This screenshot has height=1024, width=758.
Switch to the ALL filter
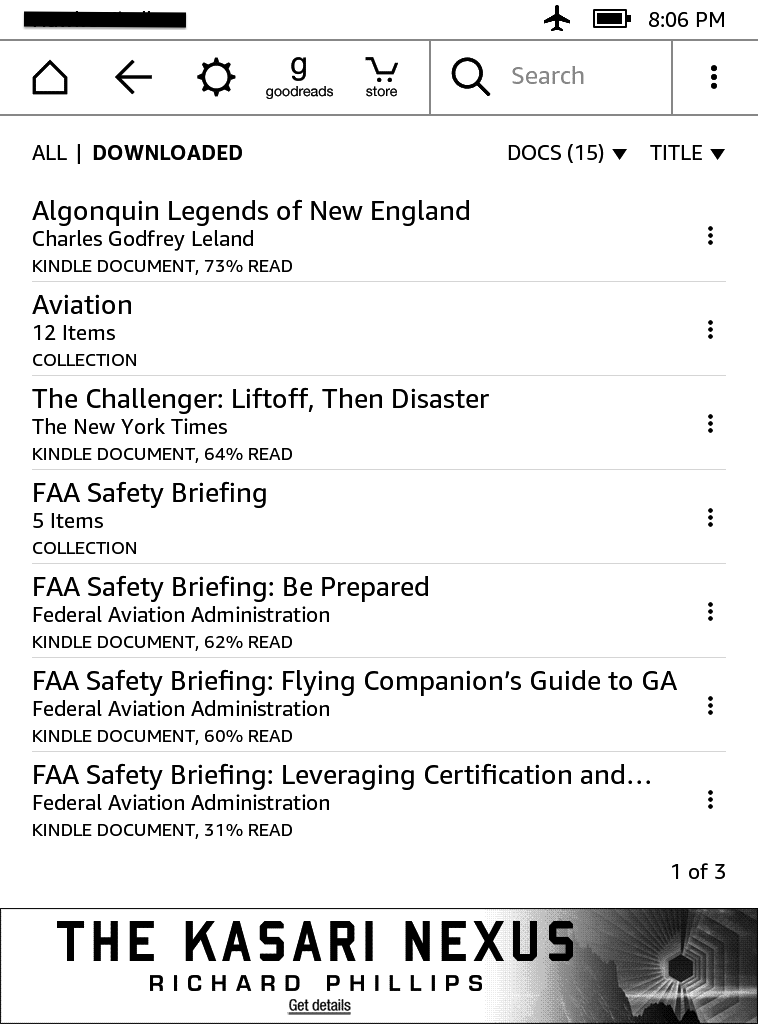pos(49,153)
